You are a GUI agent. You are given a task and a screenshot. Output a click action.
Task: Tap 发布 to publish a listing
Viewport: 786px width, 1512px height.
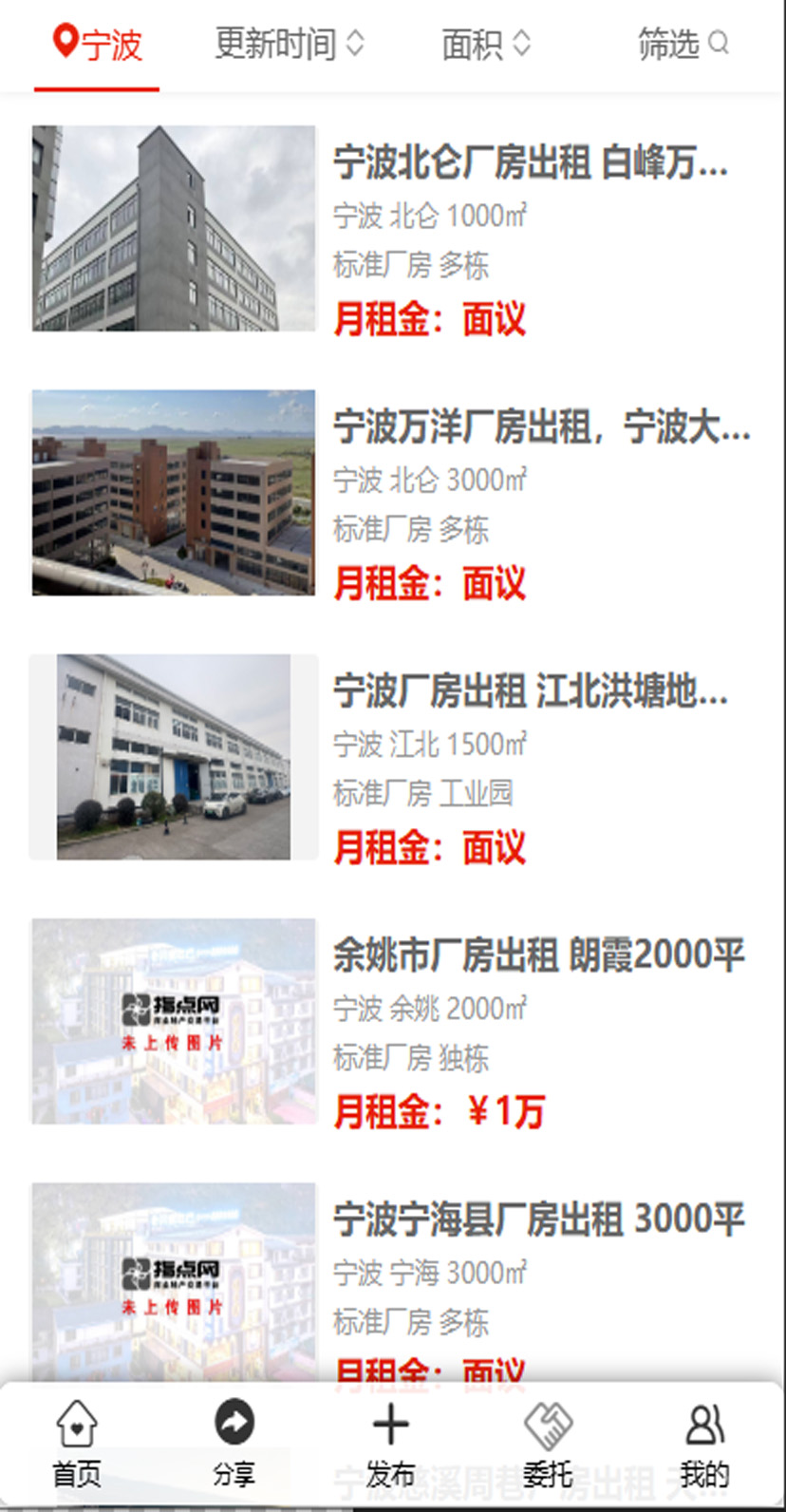pos(390,1445)
